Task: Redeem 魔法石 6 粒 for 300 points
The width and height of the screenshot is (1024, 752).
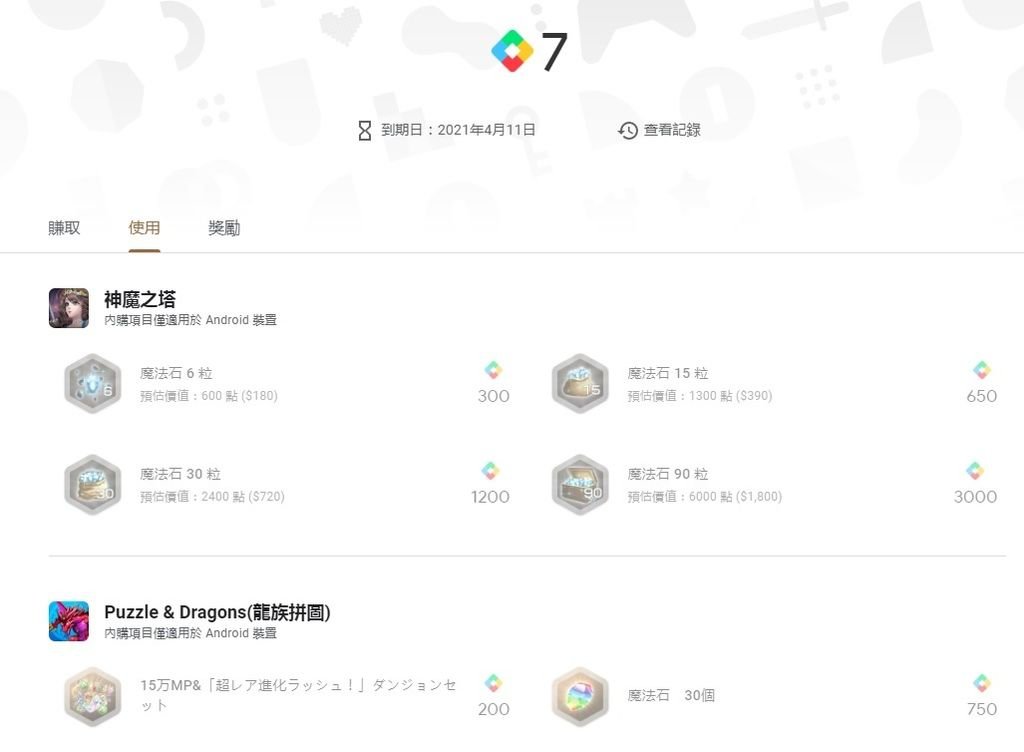Action: 285,384
